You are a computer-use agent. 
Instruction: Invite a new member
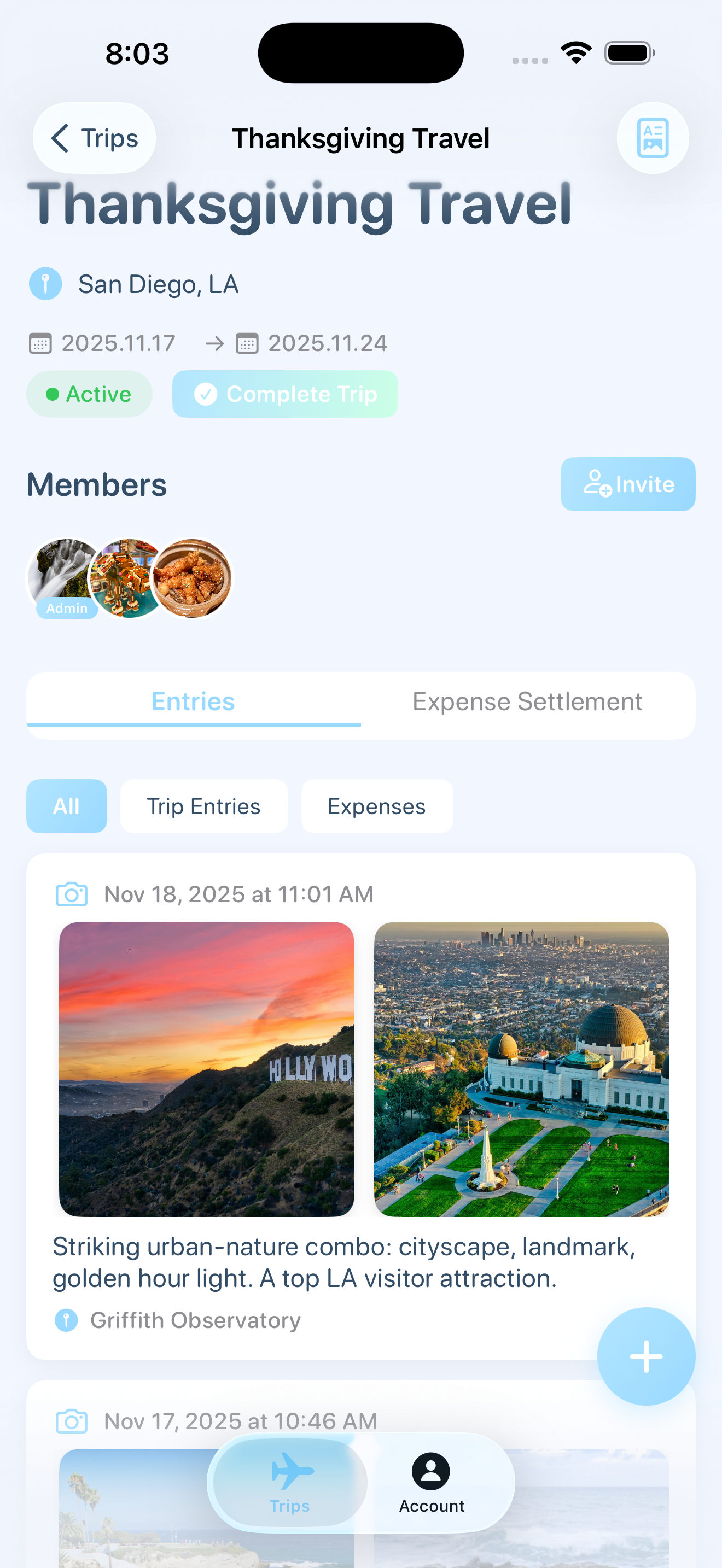tap(627, 484)
